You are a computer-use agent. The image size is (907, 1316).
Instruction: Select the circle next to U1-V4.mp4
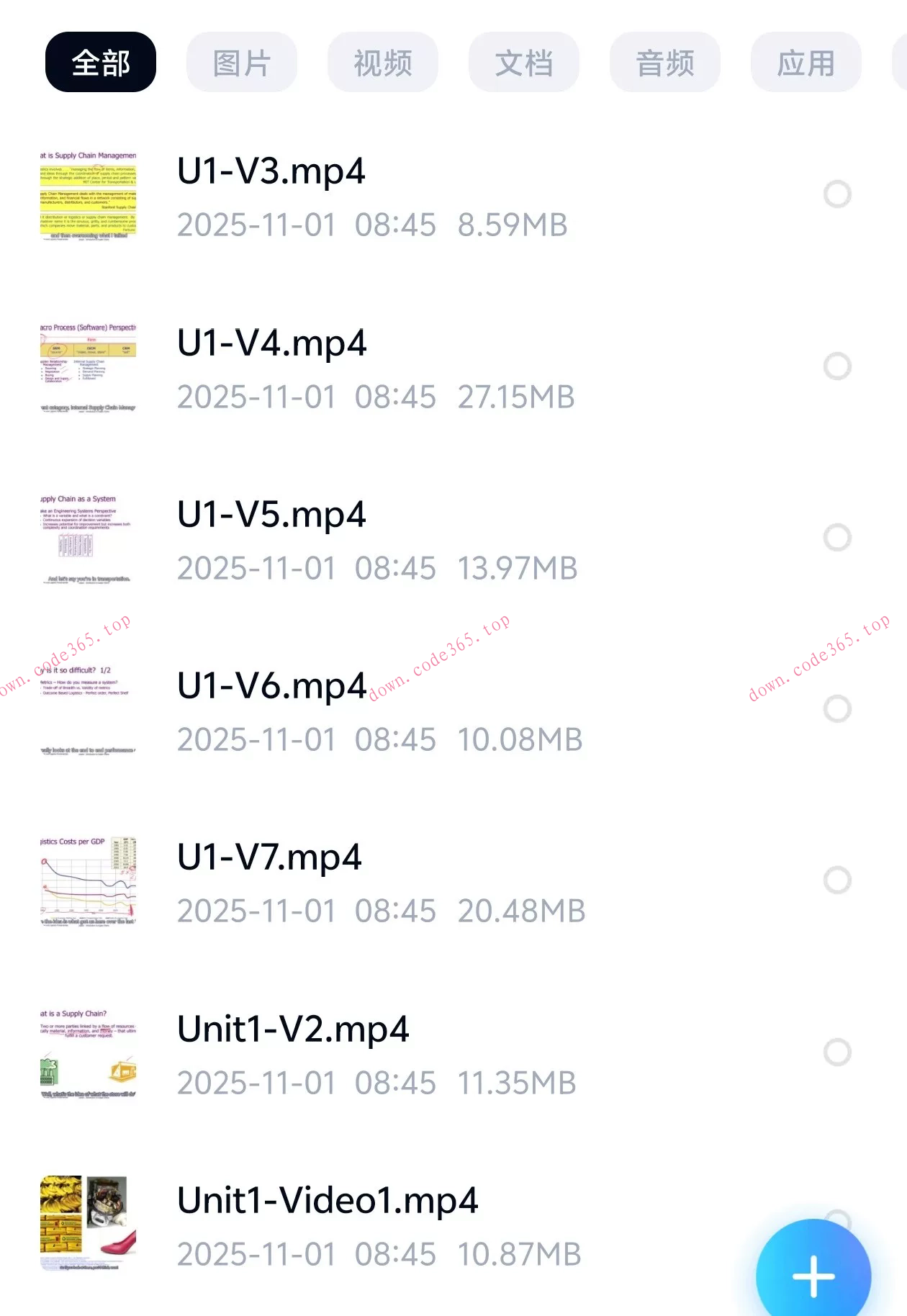[x=837, y=366]
